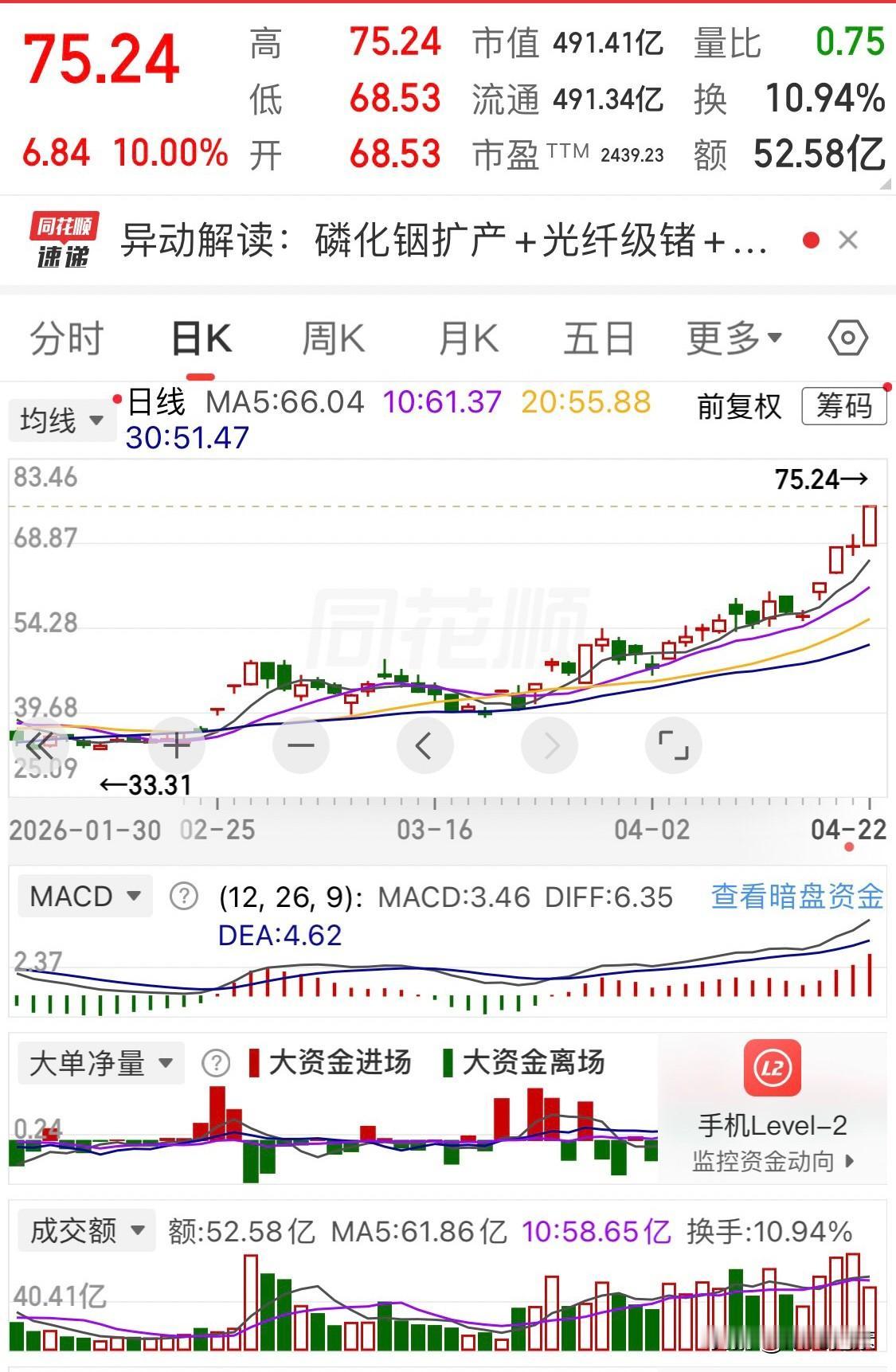Open the 月K monthly chart tab

(x=468, y=339)
